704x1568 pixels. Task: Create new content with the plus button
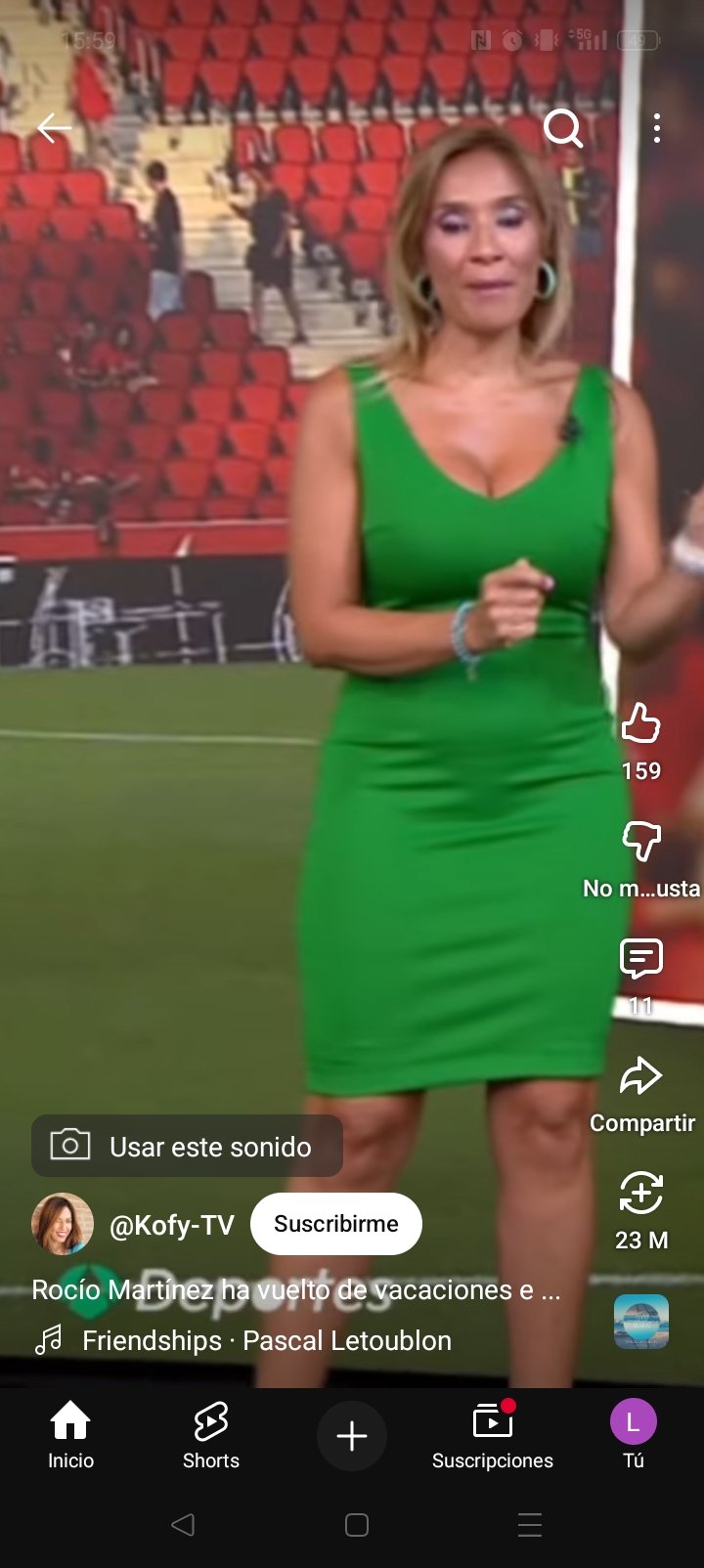352,1435
